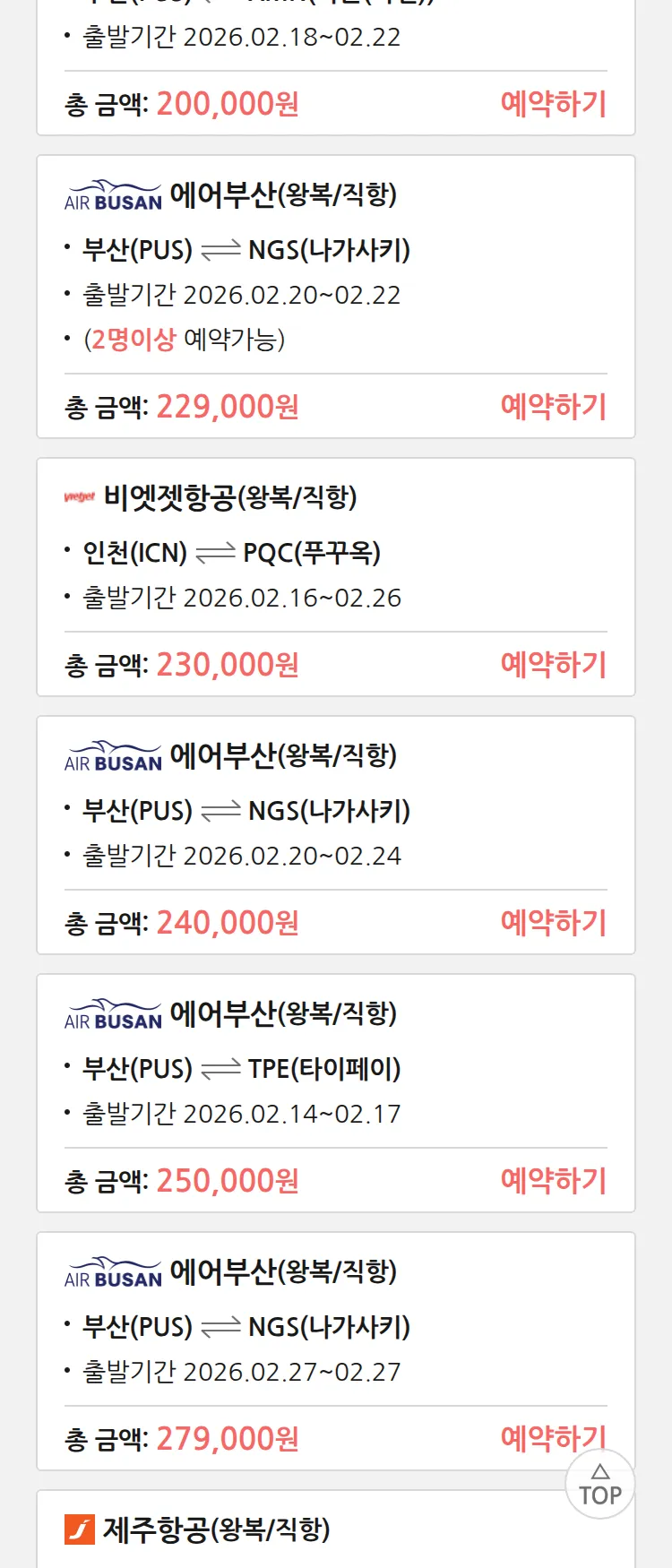Image resolution: width=672 pixels, height=1568 pixels.
Task: Tap 예약하기 for the 200,000원 flight
Action: [x=553, y=104]
